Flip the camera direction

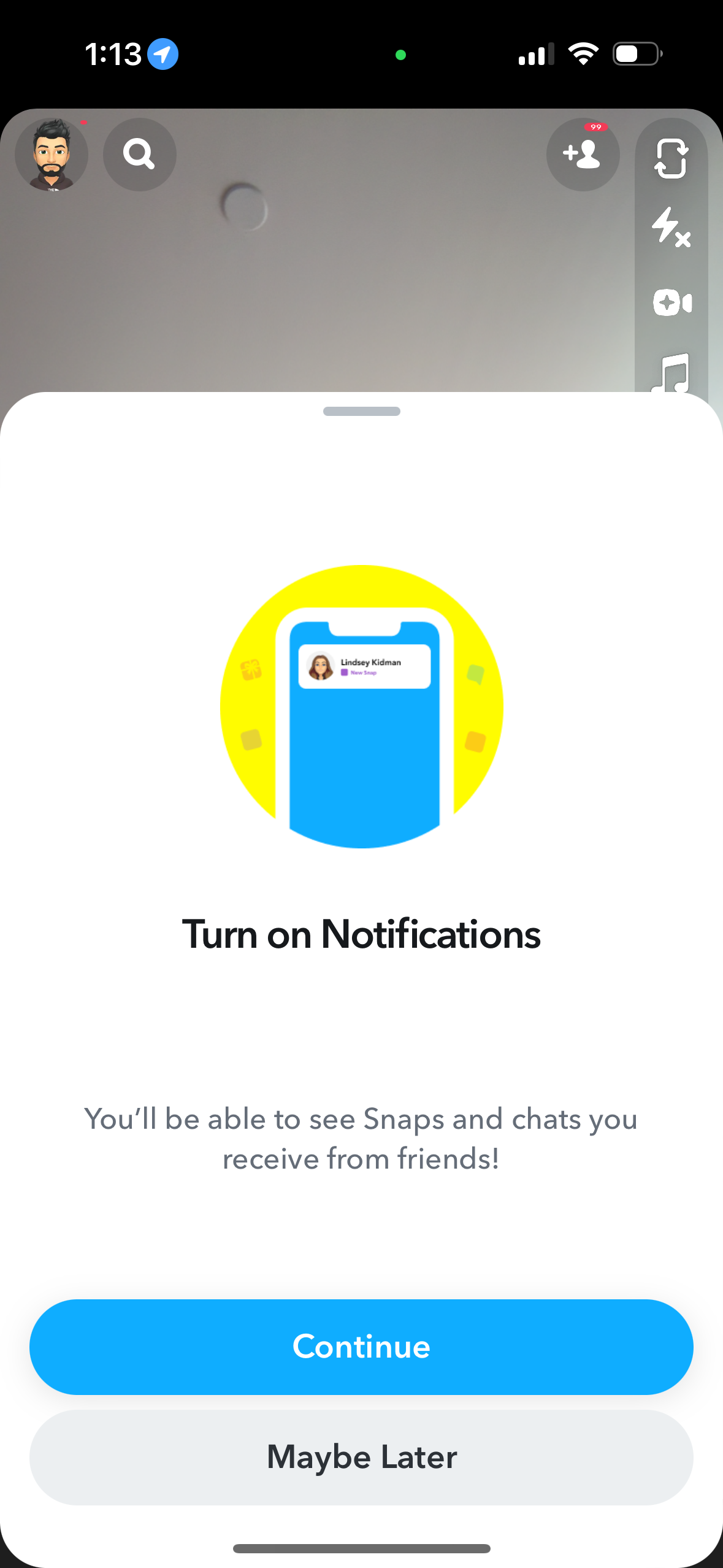pos(672,158)
